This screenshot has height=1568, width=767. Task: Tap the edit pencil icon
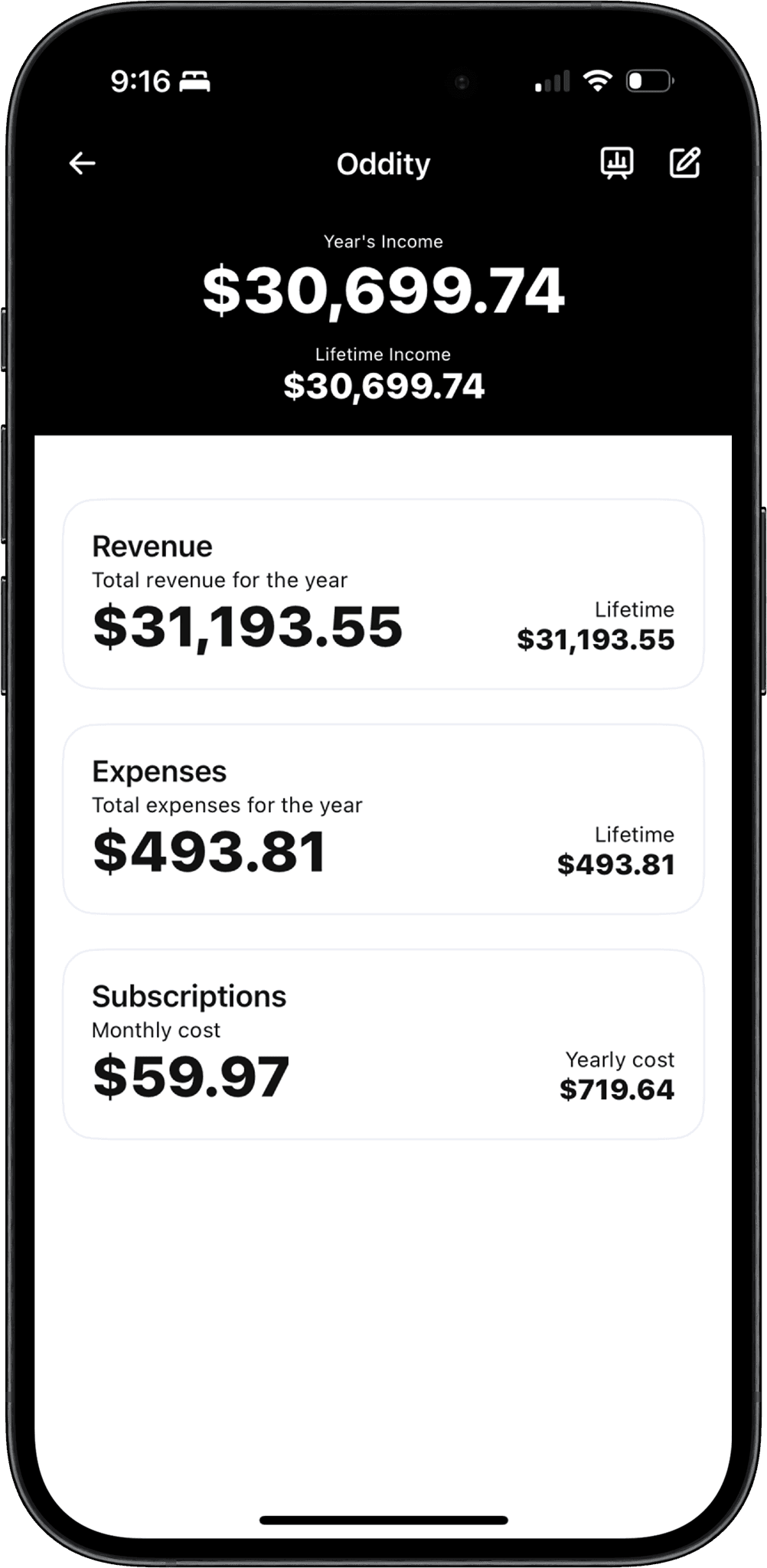[685, 163]
